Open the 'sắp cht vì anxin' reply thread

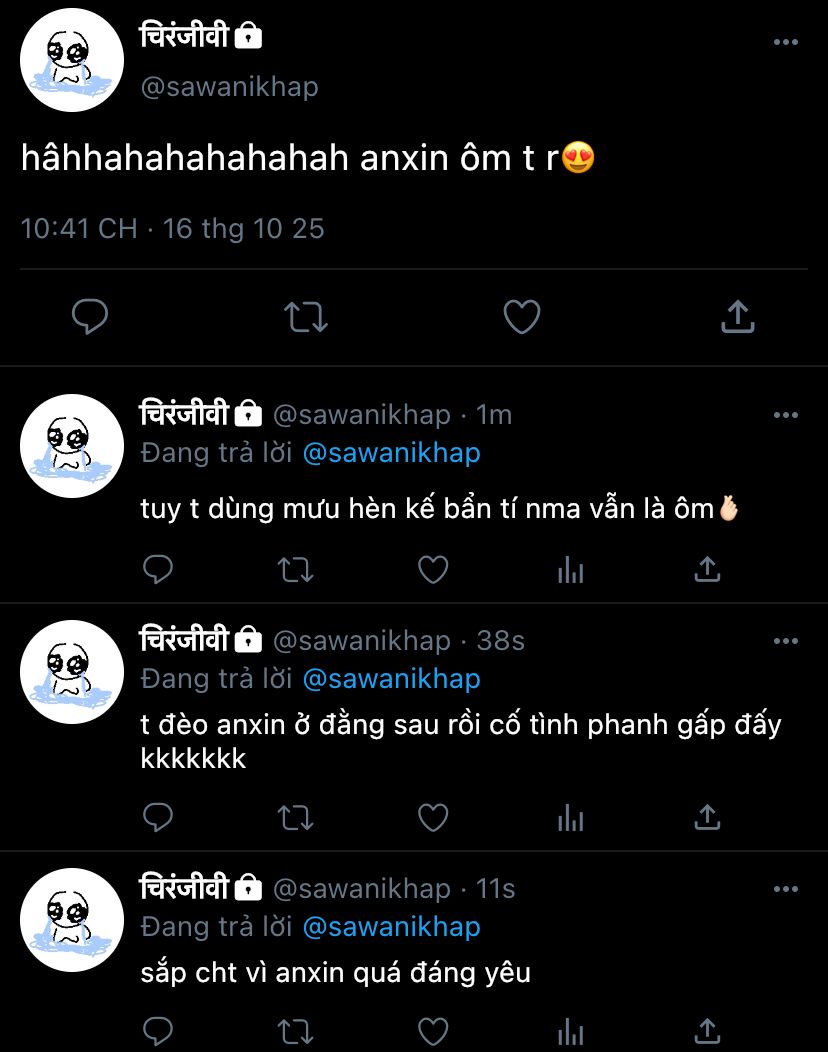click(336, 971)
